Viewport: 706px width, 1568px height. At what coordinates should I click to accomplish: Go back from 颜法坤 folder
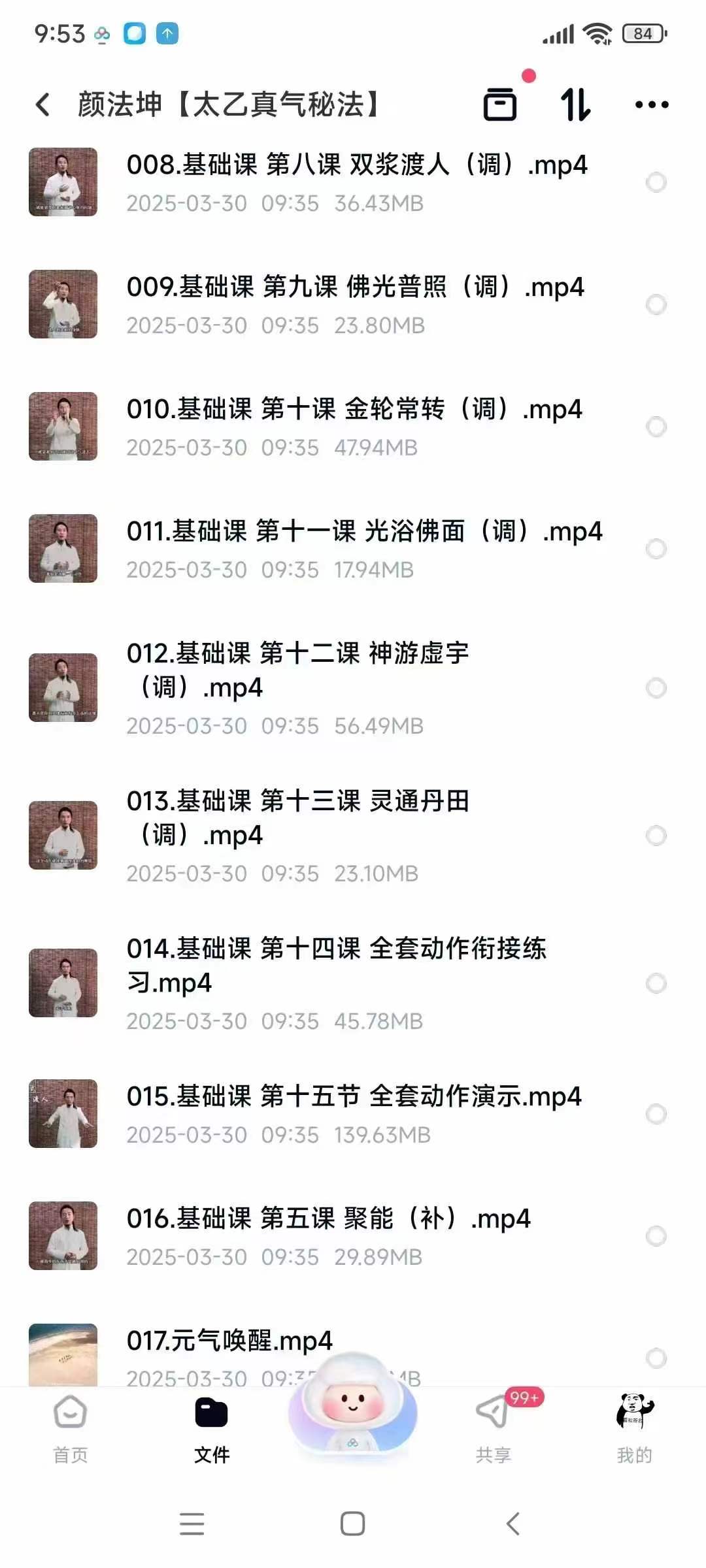[x=43, y=105]
